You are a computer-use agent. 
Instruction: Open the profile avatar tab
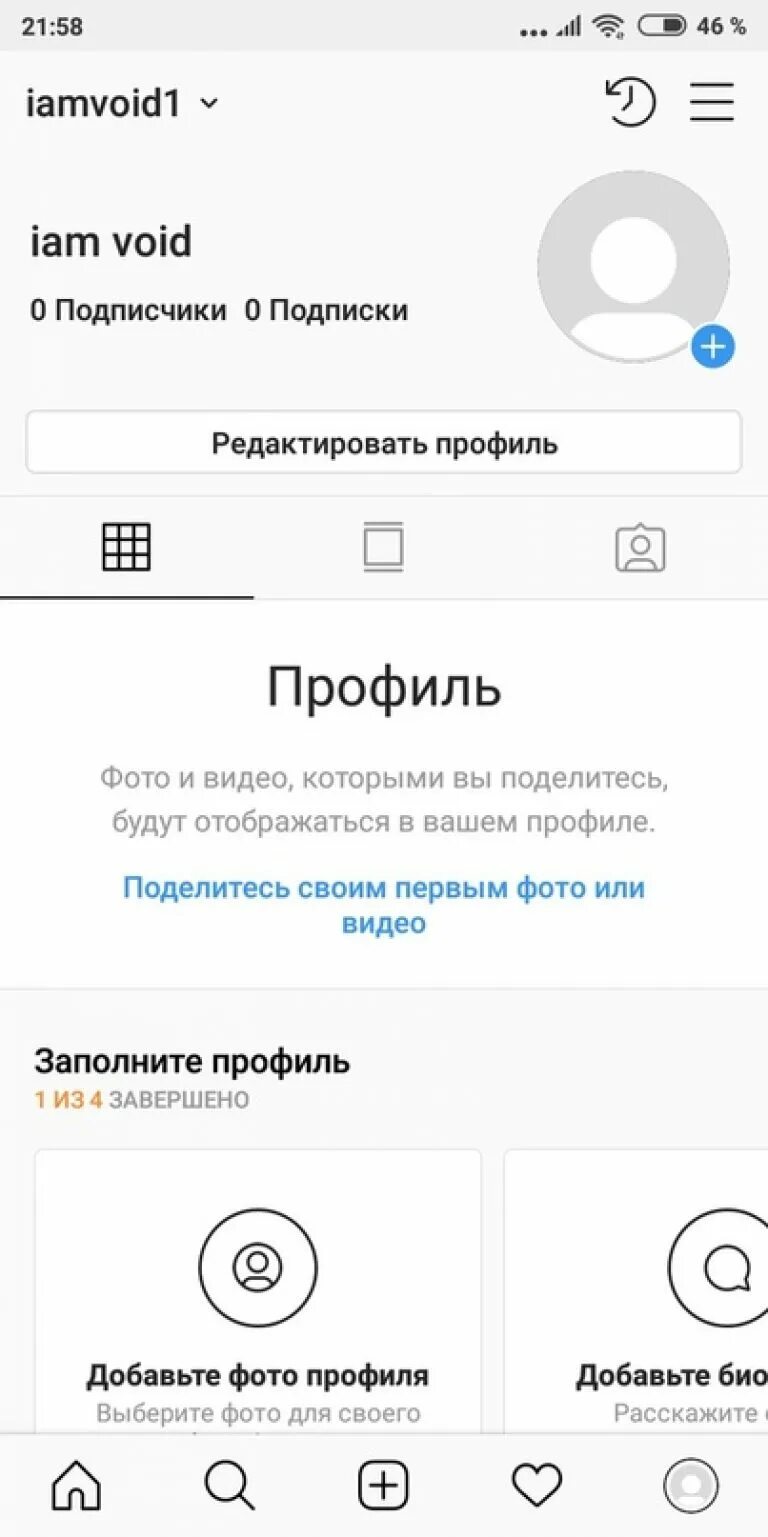click(x=691, y=1485)
